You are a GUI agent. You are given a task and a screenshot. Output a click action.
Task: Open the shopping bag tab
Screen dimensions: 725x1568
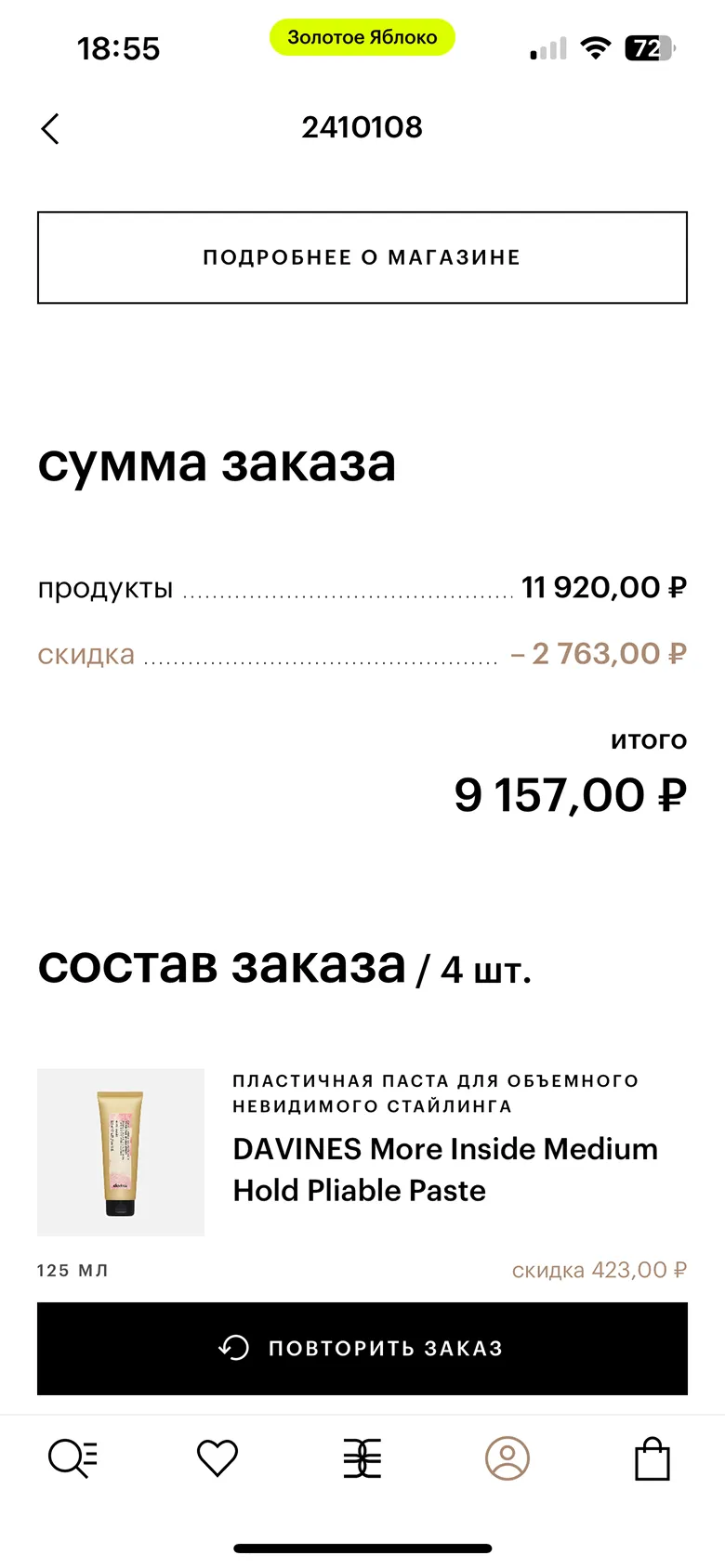click(652, 1457)
